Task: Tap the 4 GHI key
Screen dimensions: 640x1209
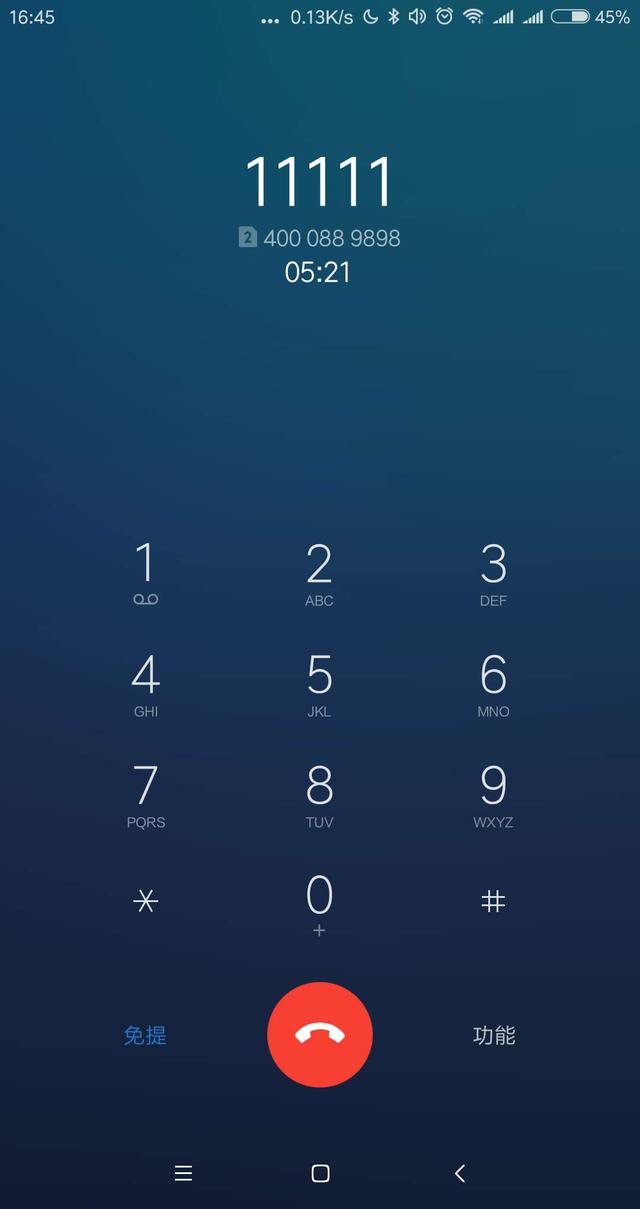Action: [146, 684]
